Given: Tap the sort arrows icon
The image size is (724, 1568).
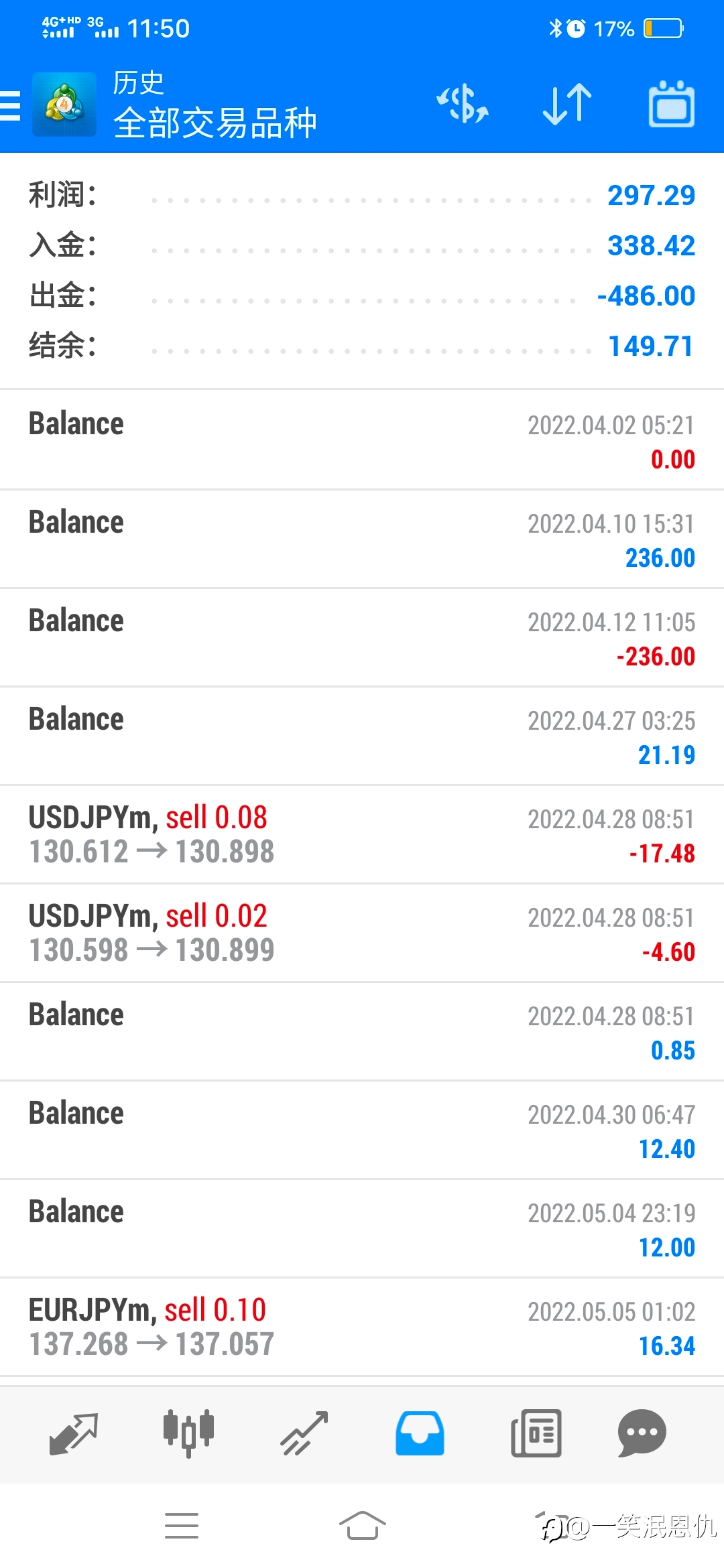Looking at the screenshot, I should tap(567, 105).
